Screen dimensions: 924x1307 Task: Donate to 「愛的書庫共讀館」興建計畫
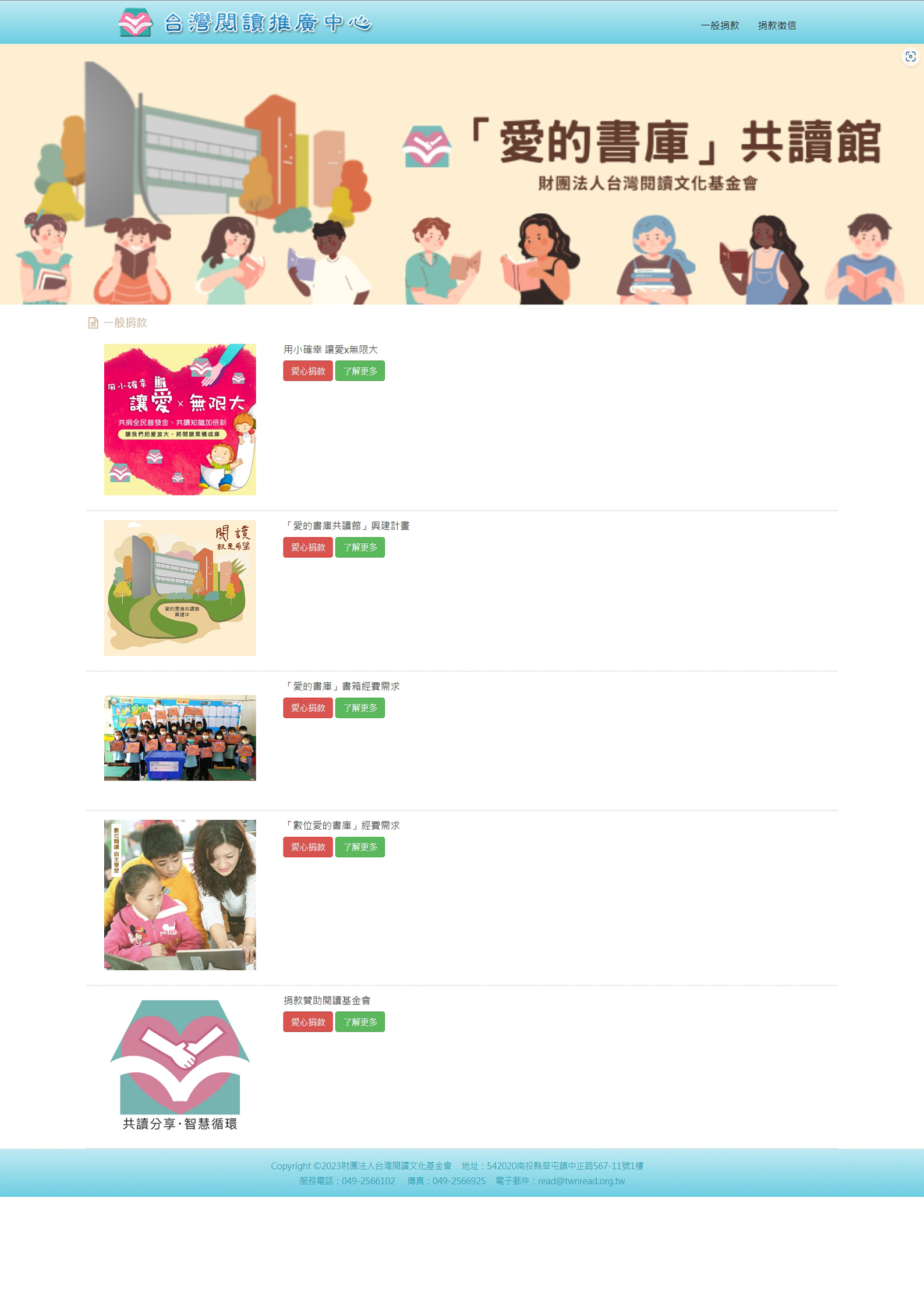coord(307,547)
